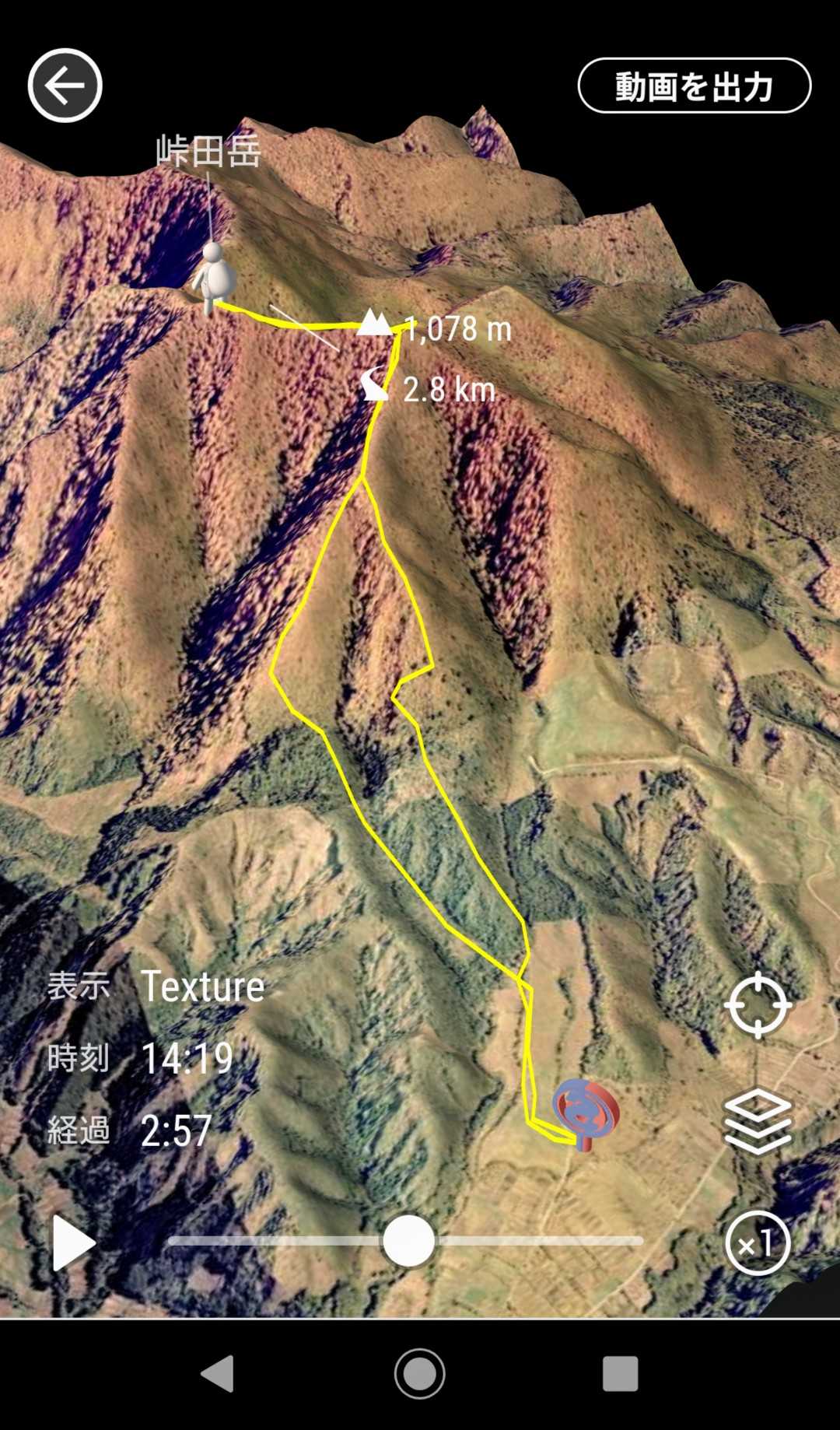
Task: Recenter the view with the crosshair icon
Action: coord(757,1005)
